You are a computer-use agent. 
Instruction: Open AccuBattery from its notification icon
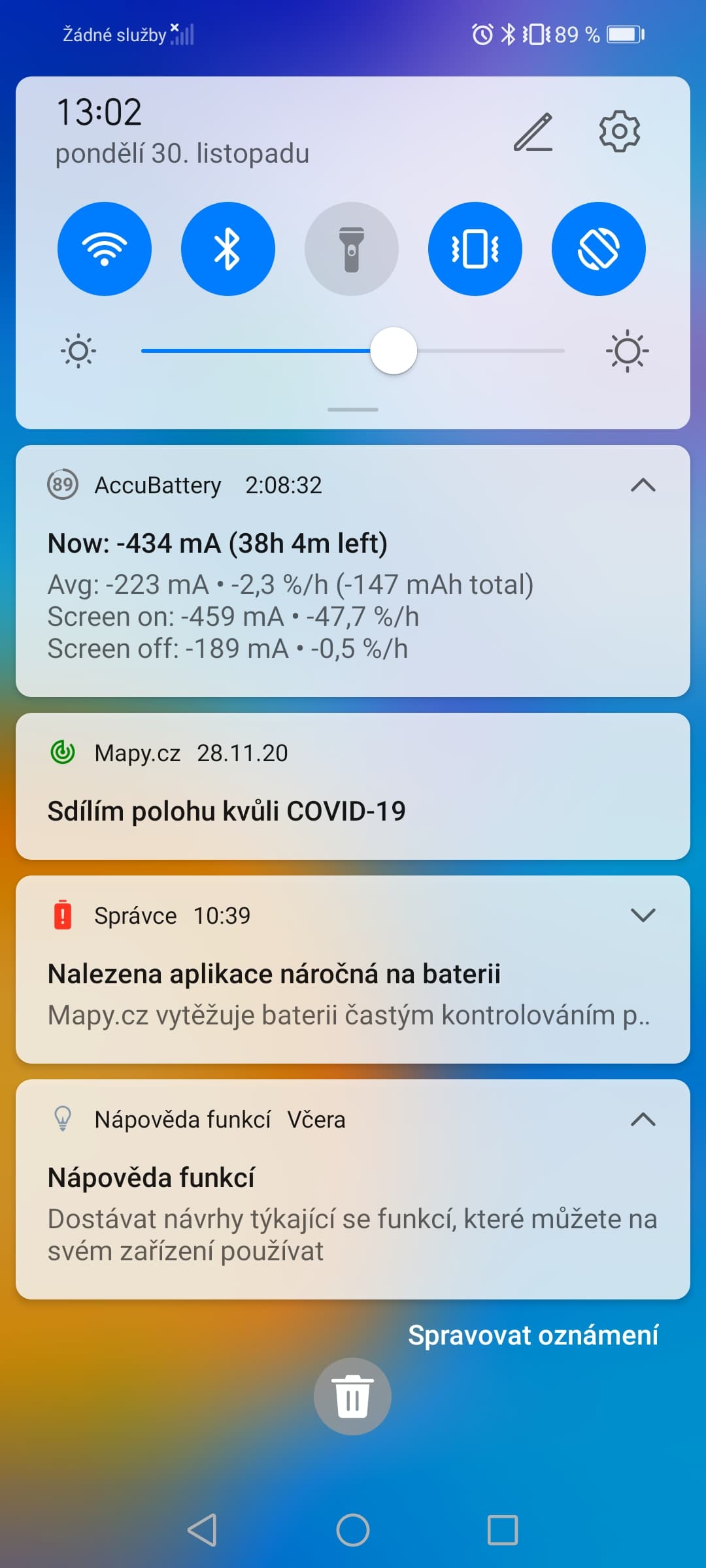[x=62, y=484]
